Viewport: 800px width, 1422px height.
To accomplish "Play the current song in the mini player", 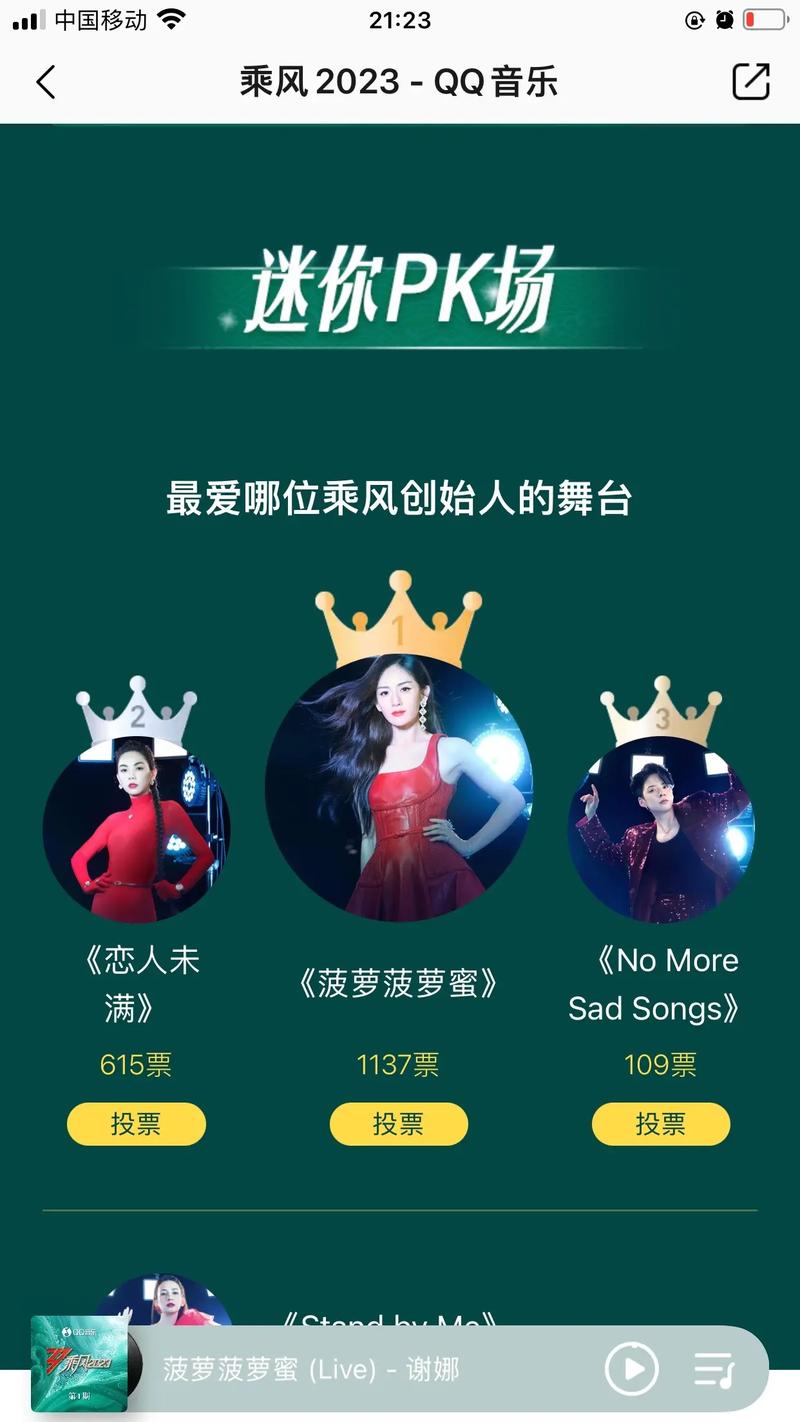I will [632, 1368].
